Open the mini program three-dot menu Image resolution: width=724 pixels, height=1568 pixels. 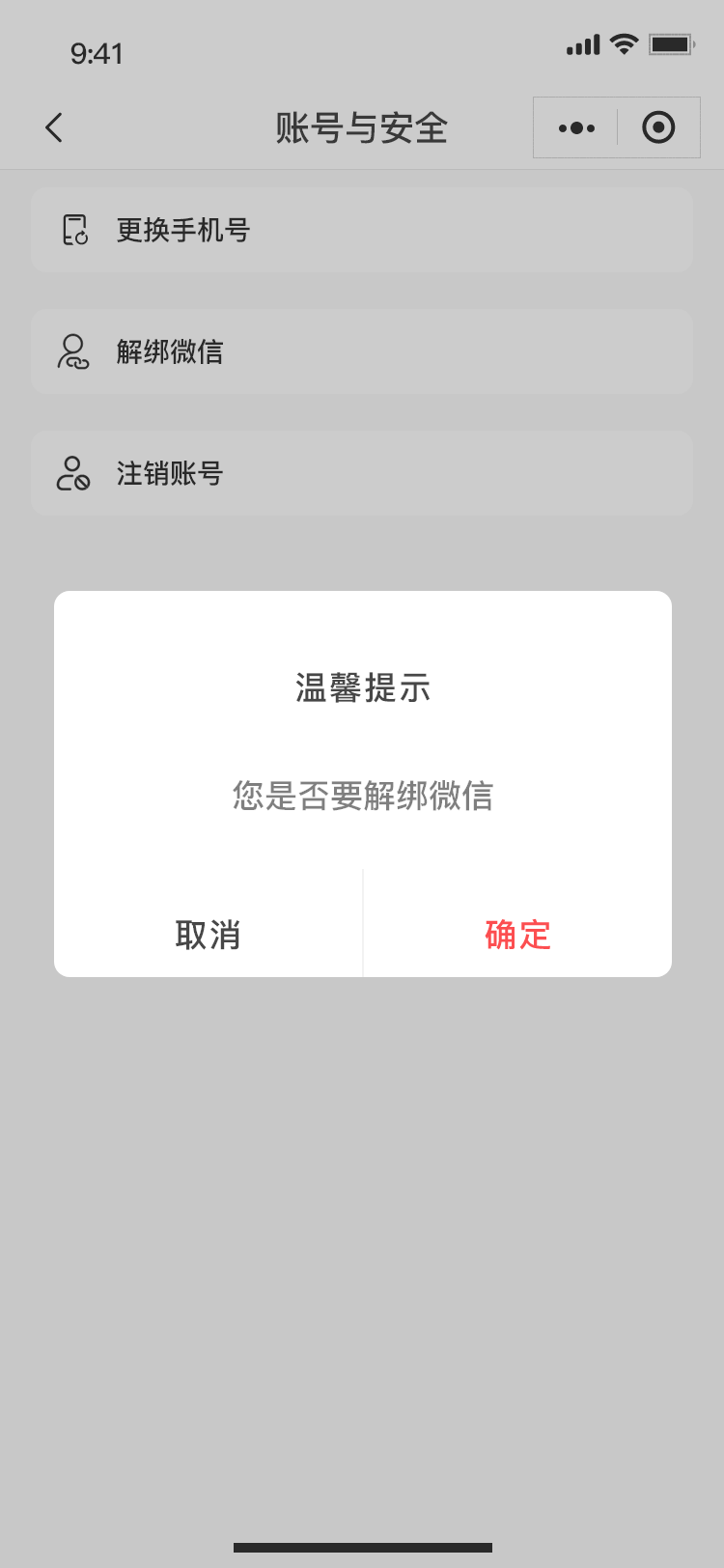[x=576, y=127]
